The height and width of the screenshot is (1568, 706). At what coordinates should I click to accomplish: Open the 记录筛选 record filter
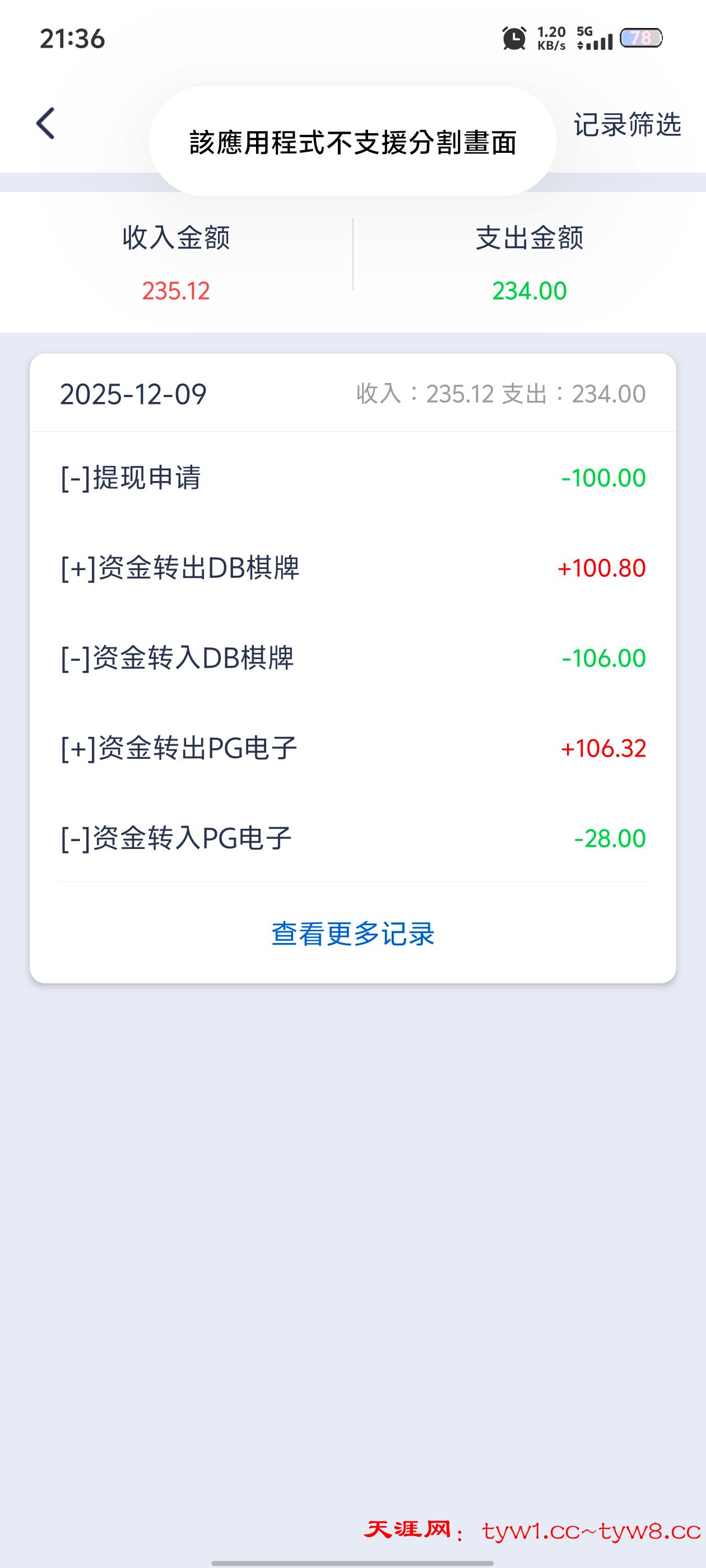627,125
